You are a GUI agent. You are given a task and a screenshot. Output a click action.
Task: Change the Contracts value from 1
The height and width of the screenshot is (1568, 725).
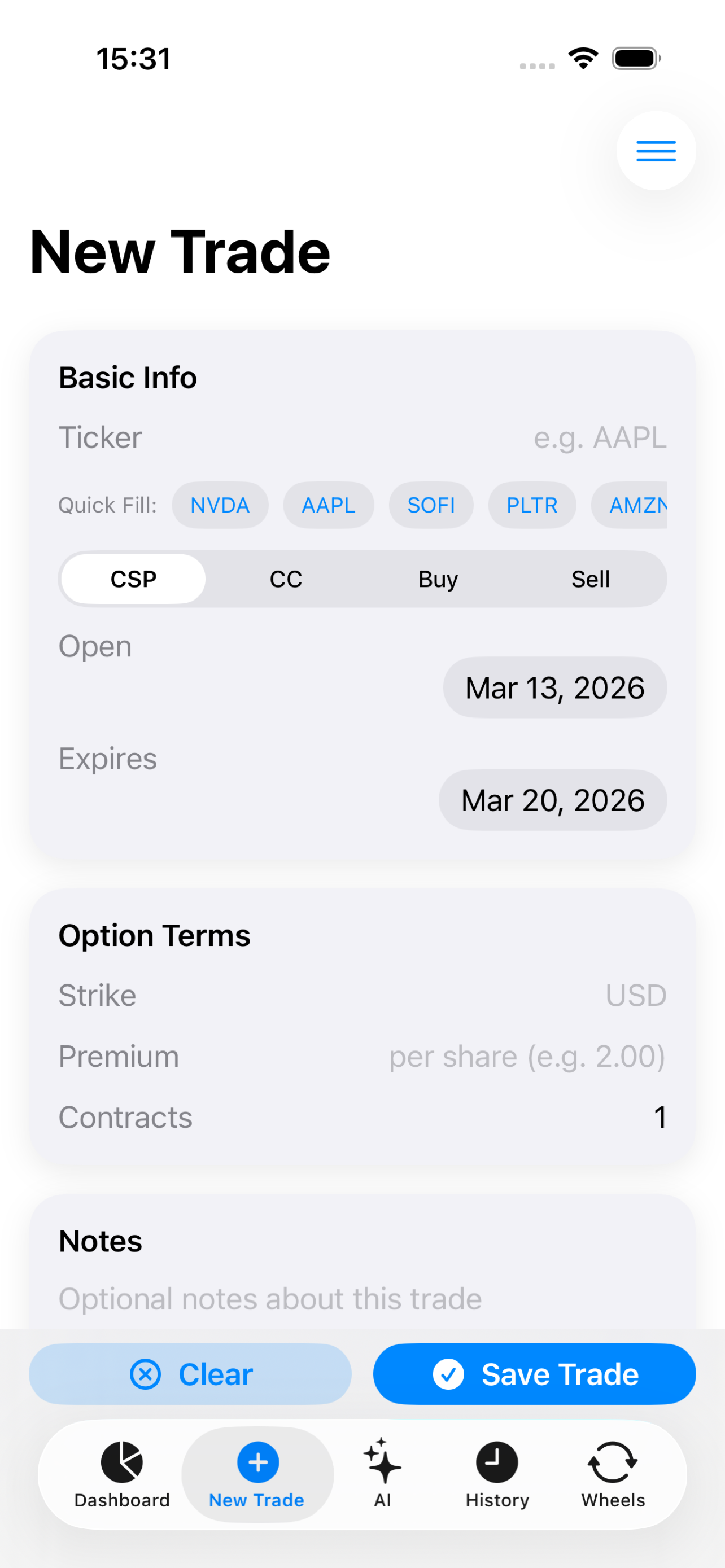point(660,1118)
